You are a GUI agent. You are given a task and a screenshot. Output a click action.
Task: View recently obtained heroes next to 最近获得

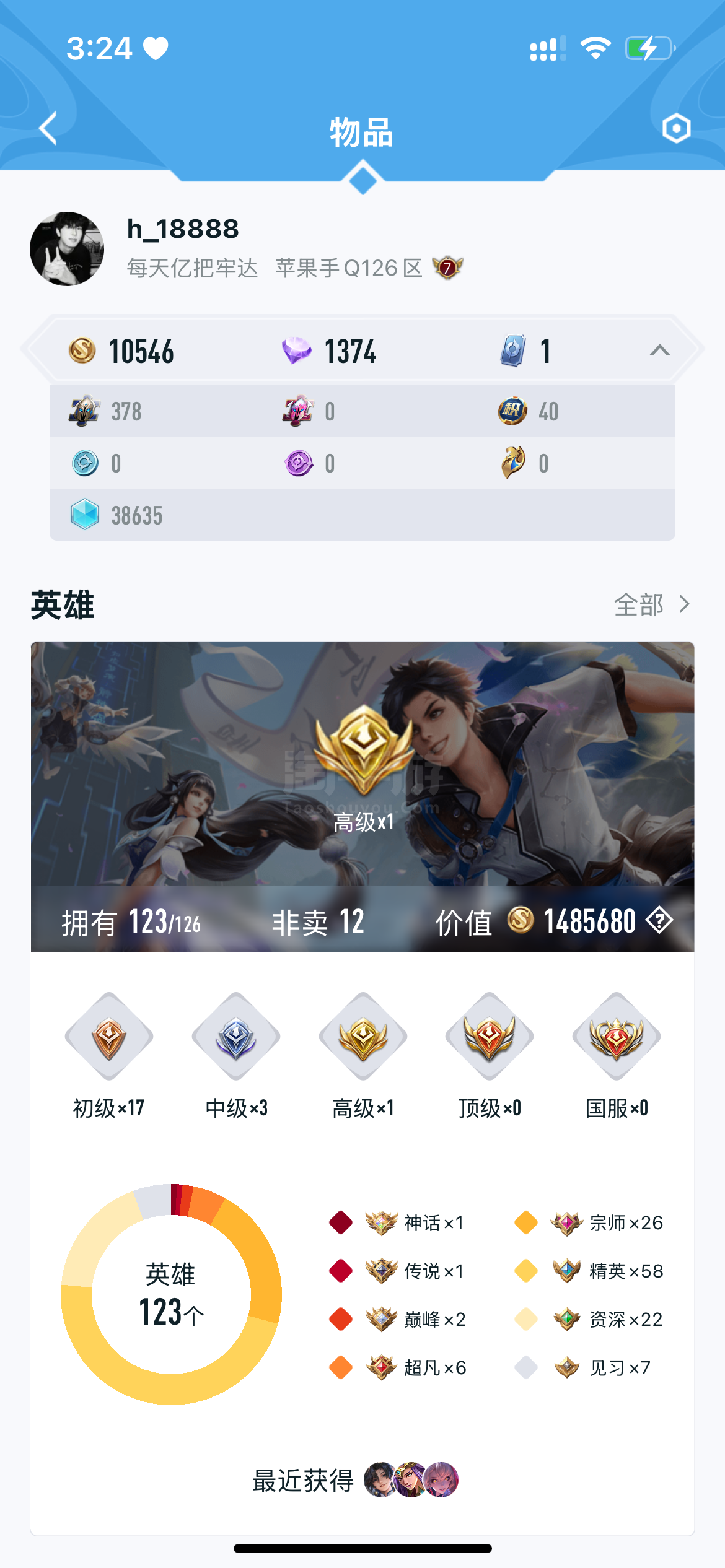click(x=411, y=1480)
